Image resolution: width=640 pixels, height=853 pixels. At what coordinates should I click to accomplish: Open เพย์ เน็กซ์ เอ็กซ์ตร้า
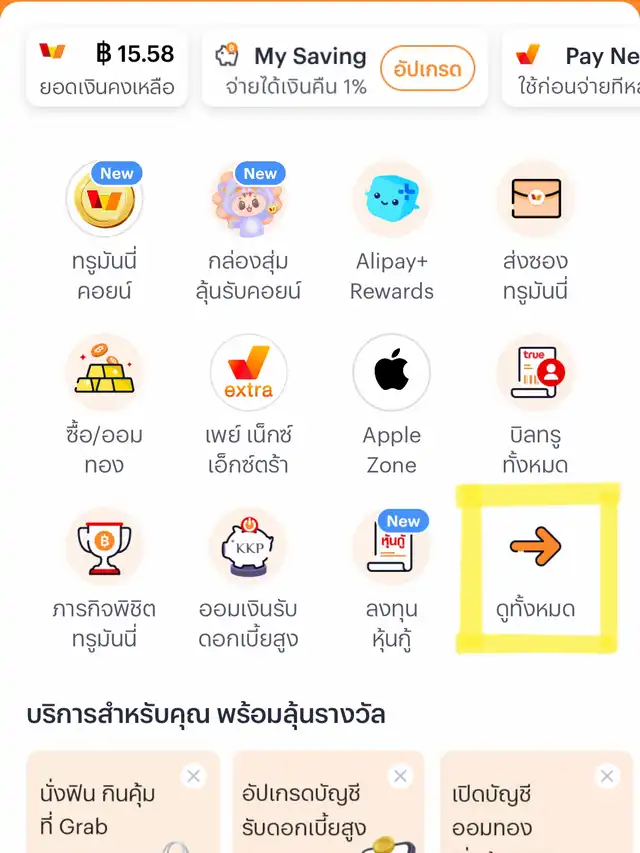point(248,405)
